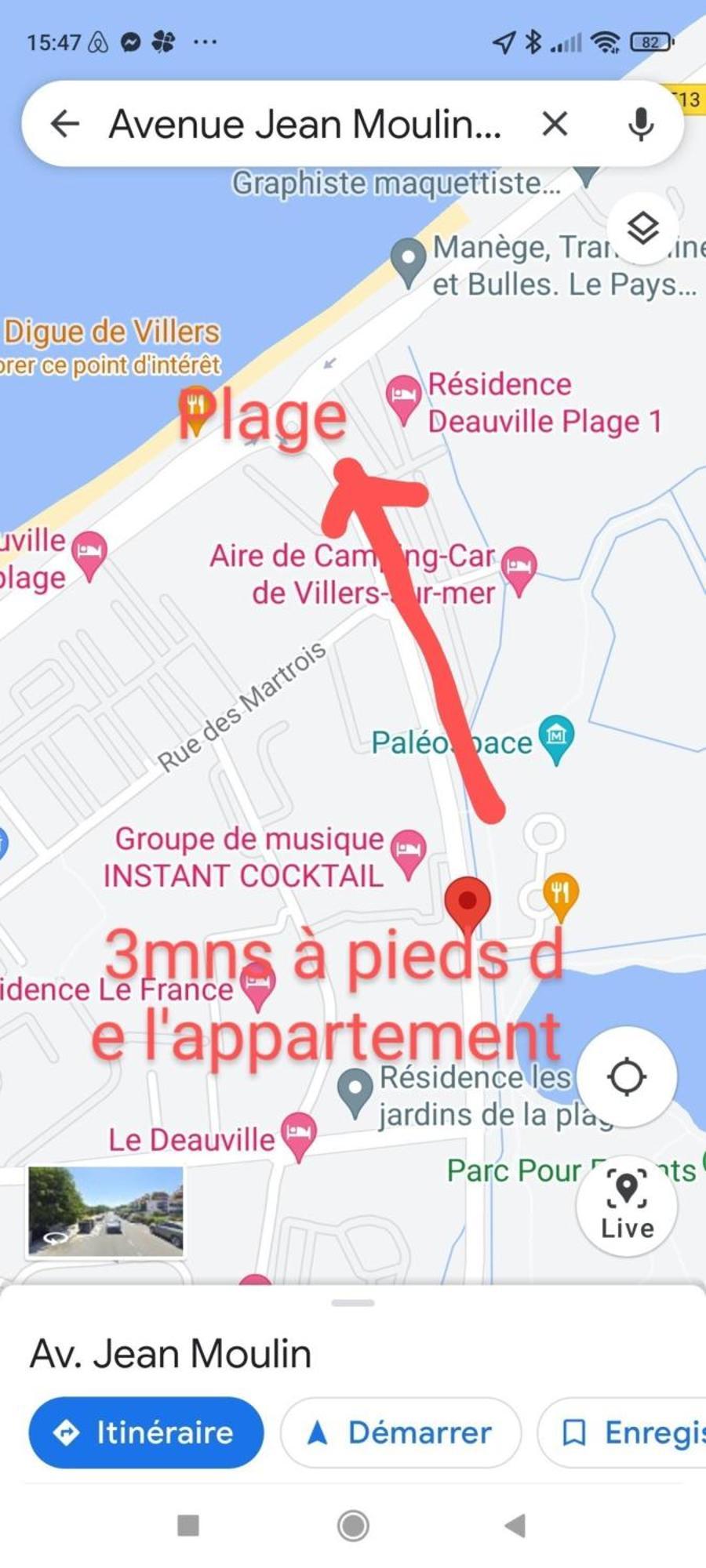Start navigation with Démarrer

point(401,1432)
